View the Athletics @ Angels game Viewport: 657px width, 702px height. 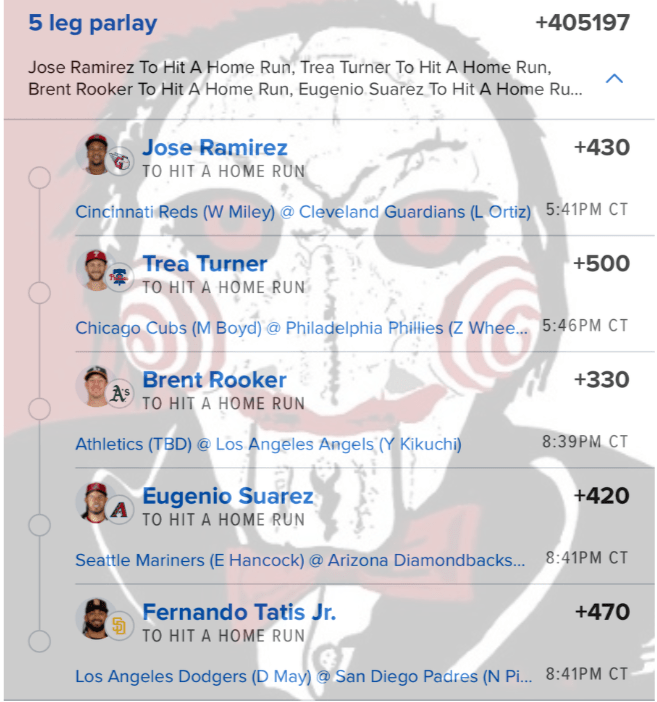(x=268, y=444)
